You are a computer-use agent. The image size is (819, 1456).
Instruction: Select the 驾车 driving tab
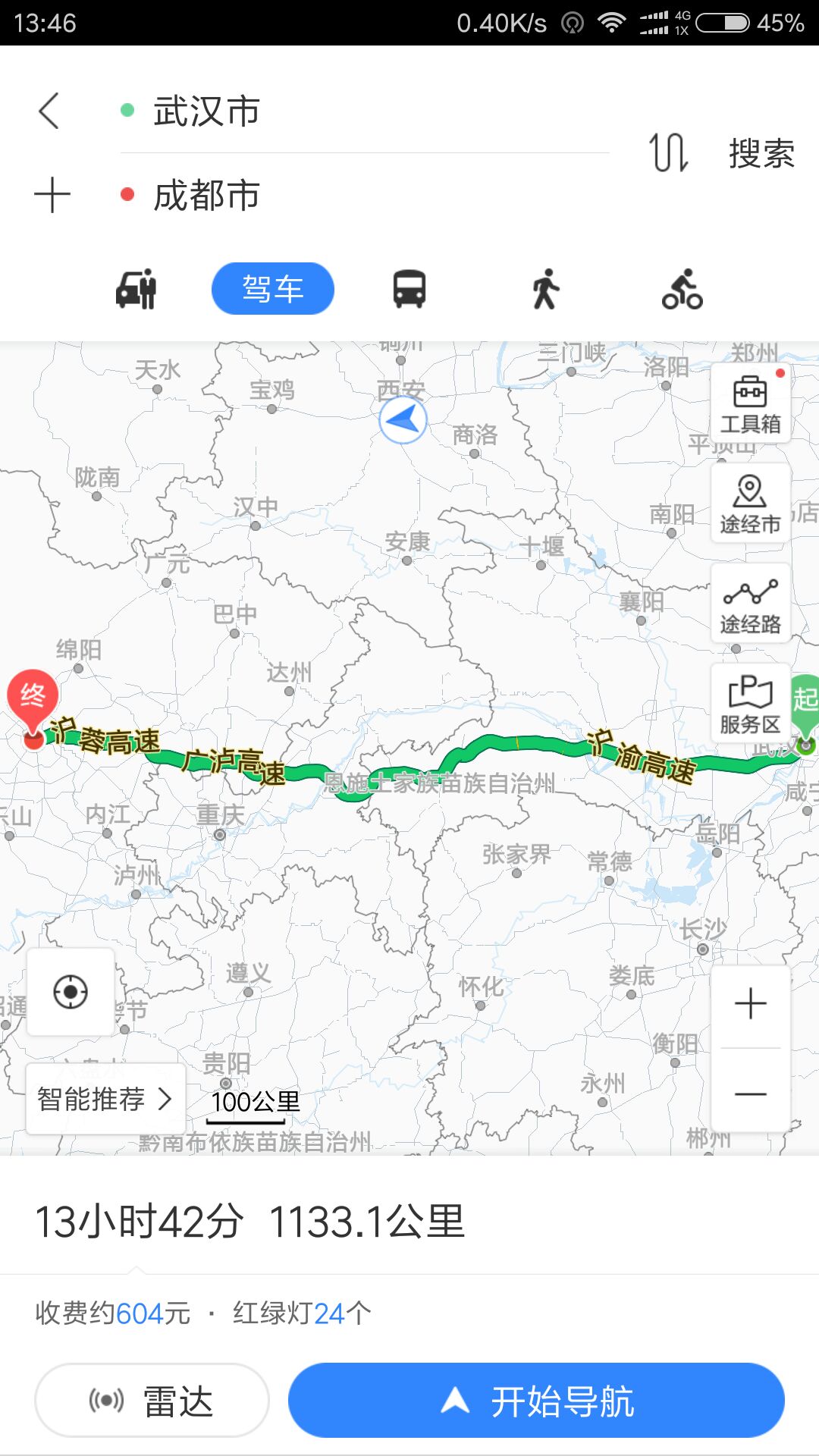point(273,289)
